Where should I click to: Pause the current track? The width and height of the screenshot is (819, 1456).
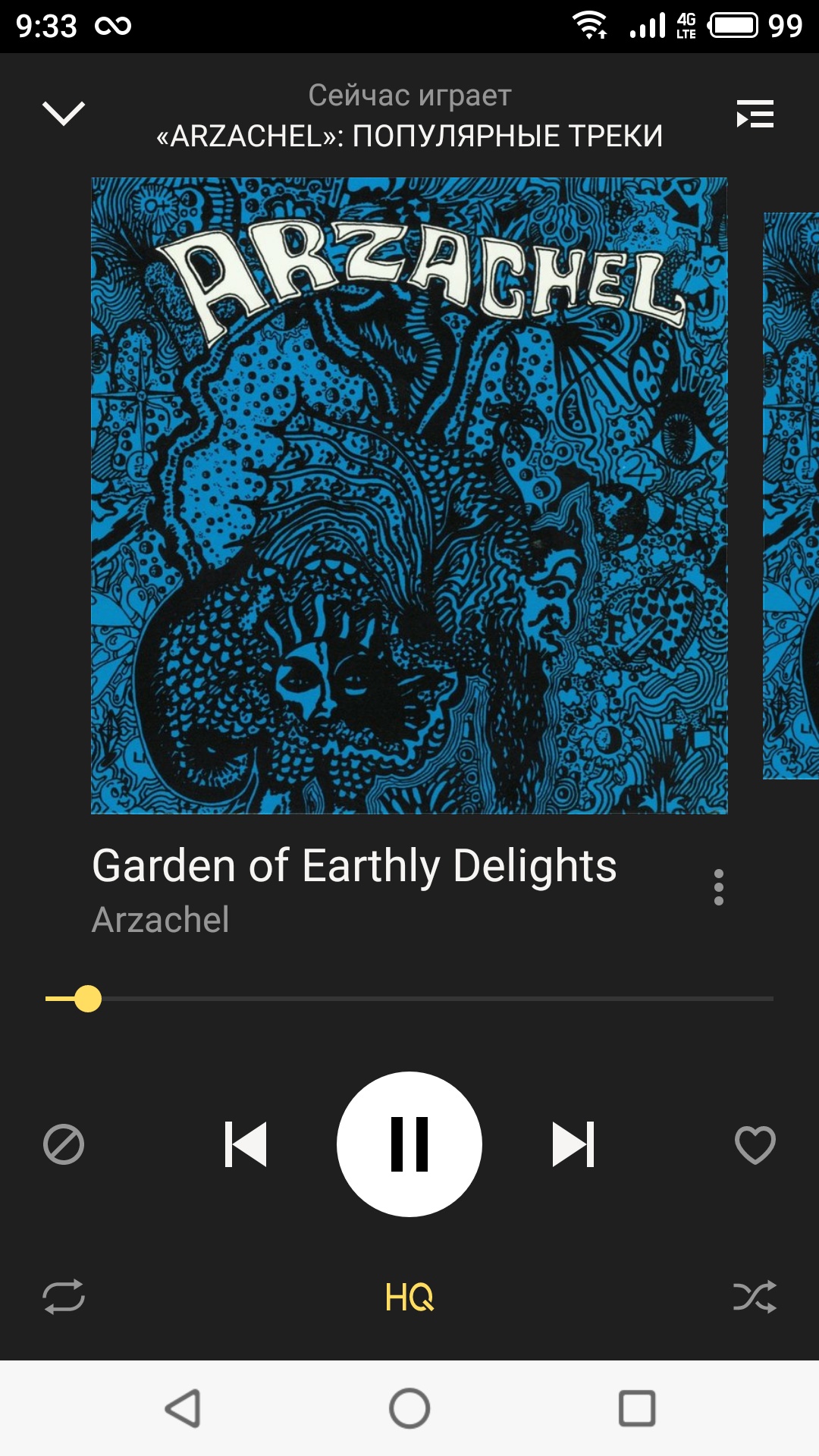409,1144
